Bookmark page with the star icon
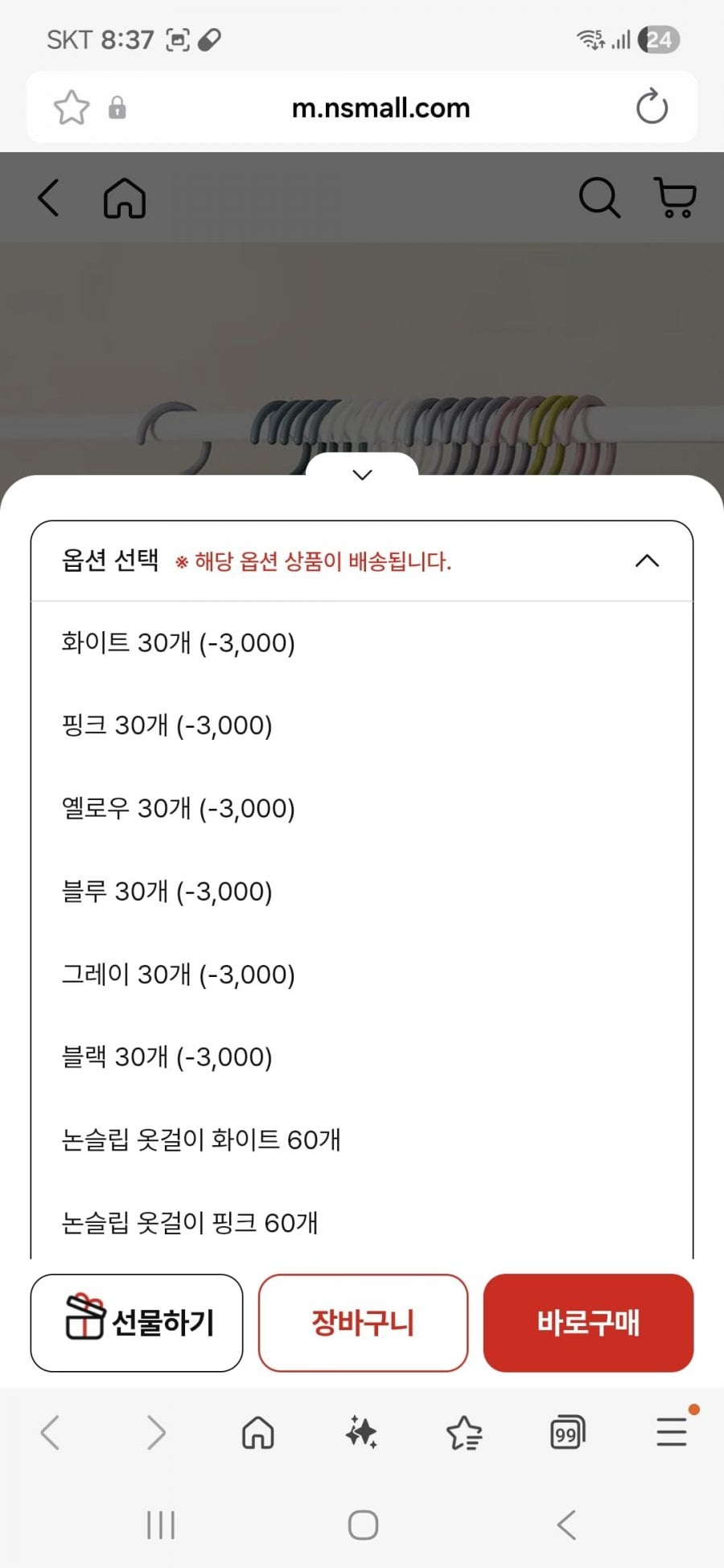Screen dimensions: 724x1568 pos(72,107)
